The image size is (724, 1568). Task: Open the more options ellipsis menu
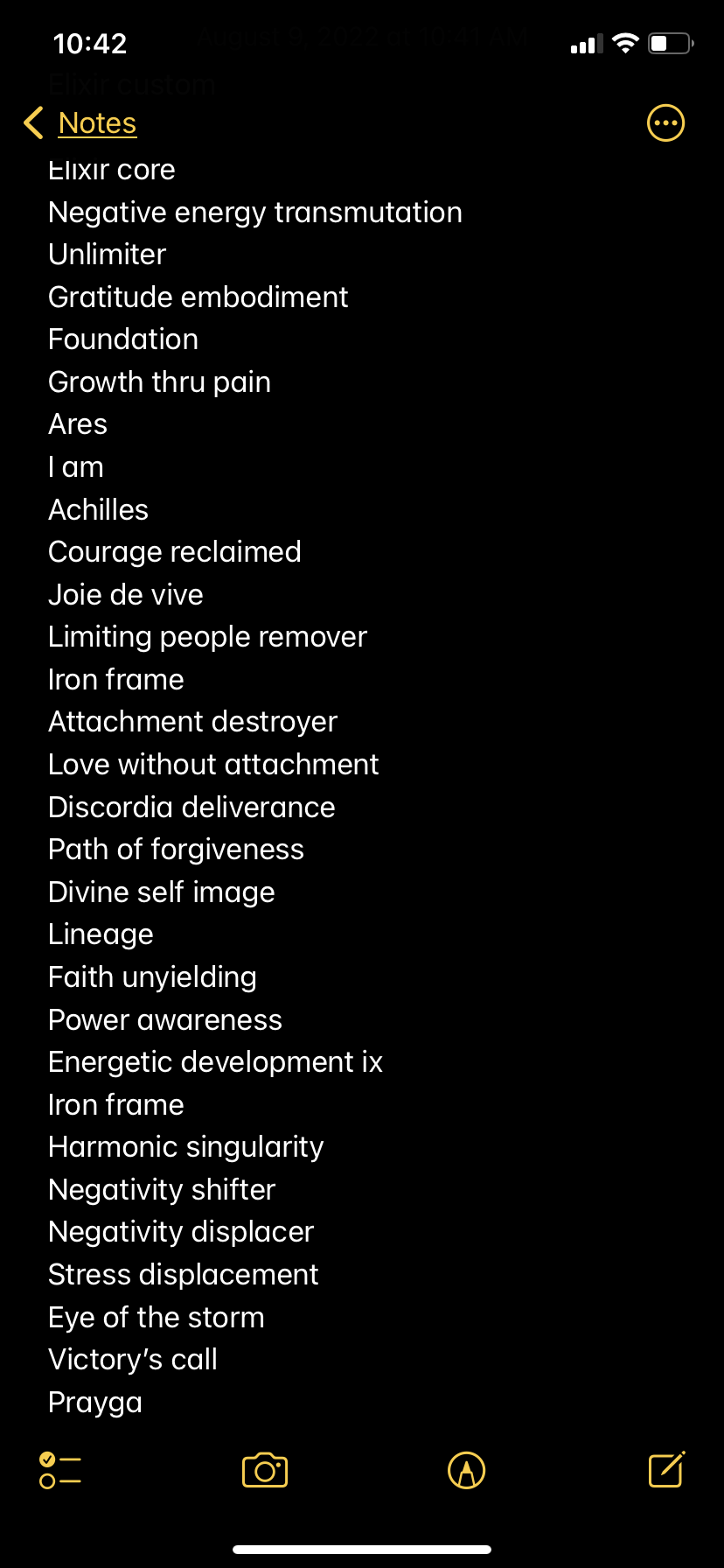click(665, 123)
